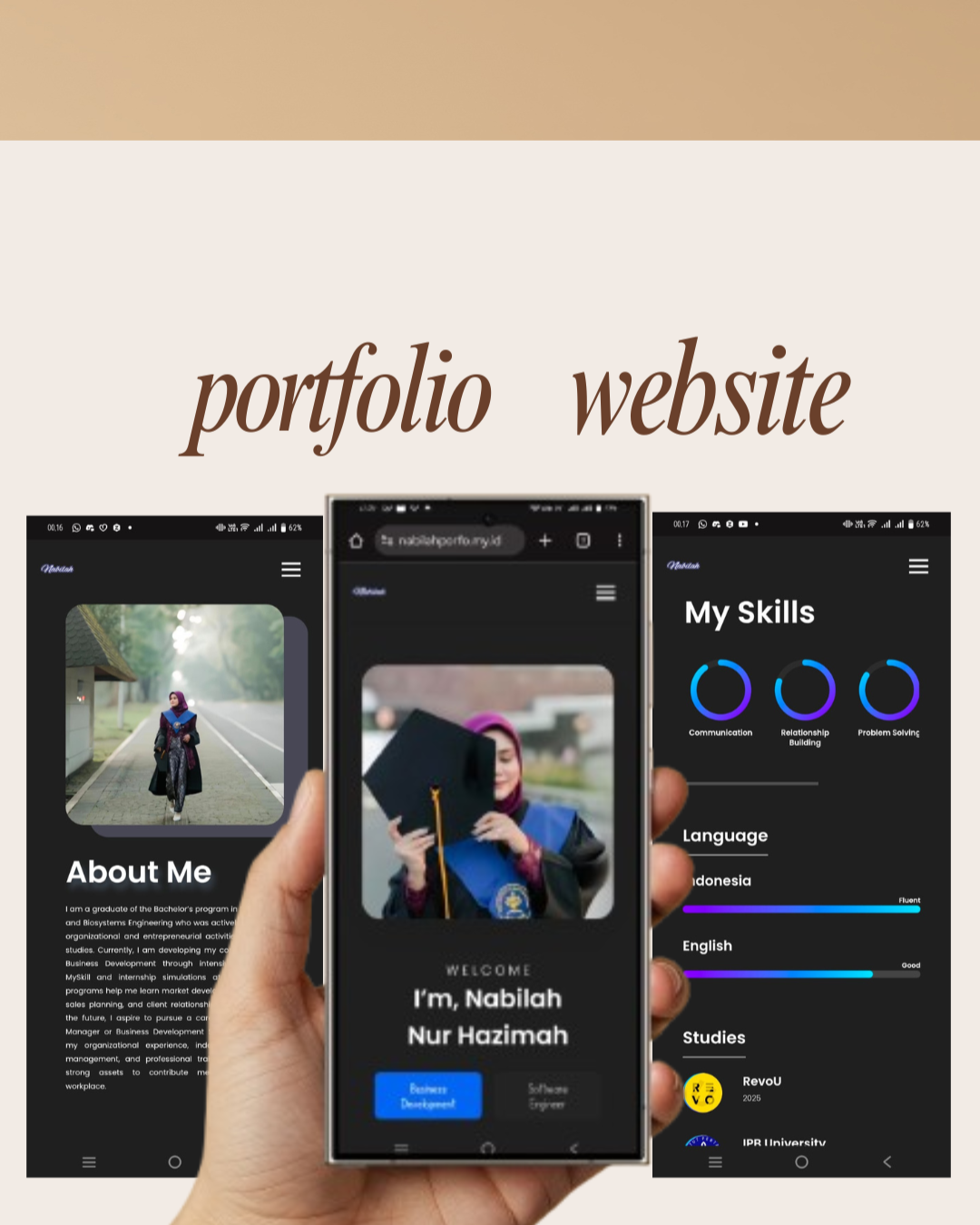Tap the Home icon in the Chrome toolbar
The width and height of the screenshot is (980, 1225).
pyautogui.click(x=356, y=540)
